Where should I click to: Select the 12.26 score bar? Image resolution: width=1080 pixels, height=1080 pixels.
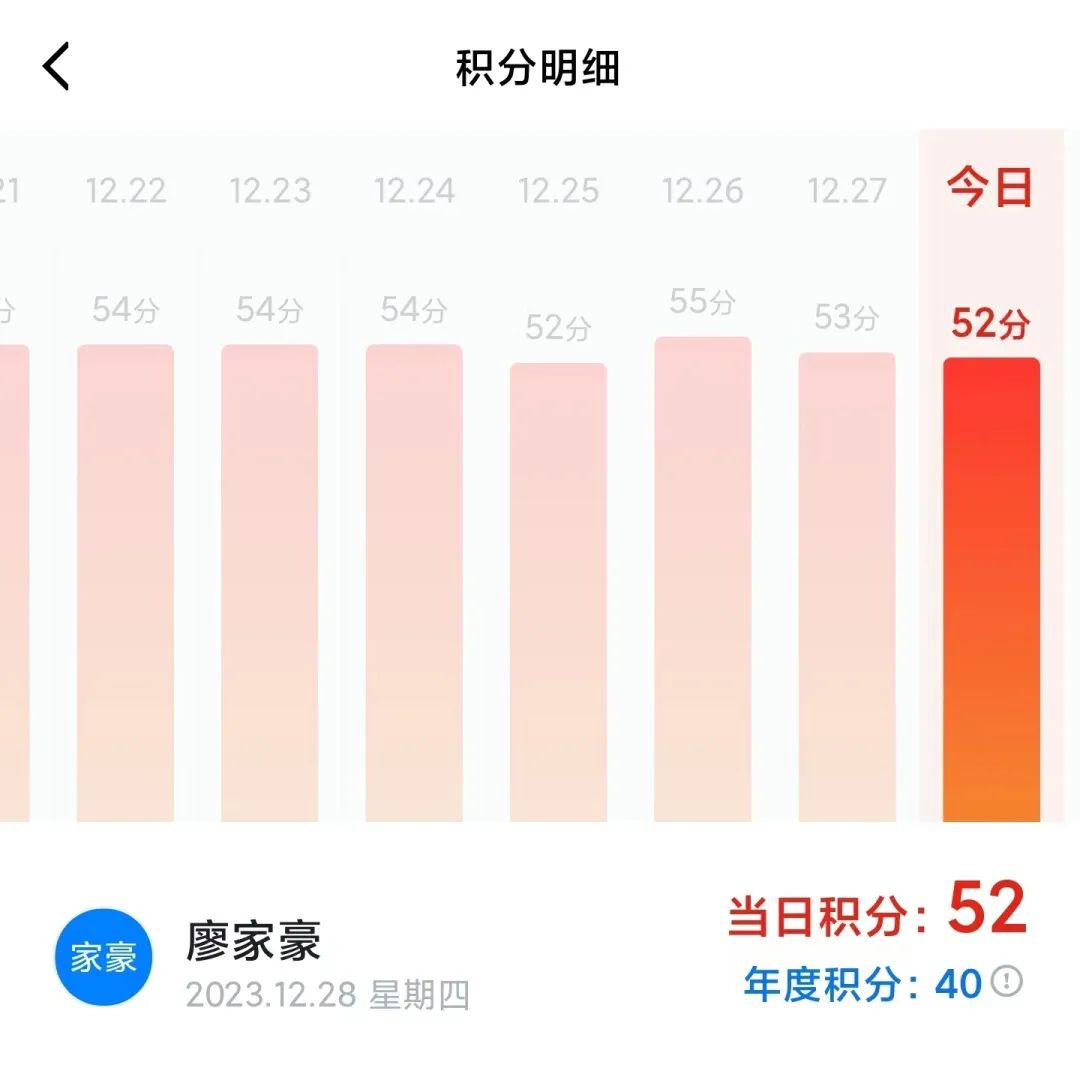pyautogui.click(x=702, y=580)
